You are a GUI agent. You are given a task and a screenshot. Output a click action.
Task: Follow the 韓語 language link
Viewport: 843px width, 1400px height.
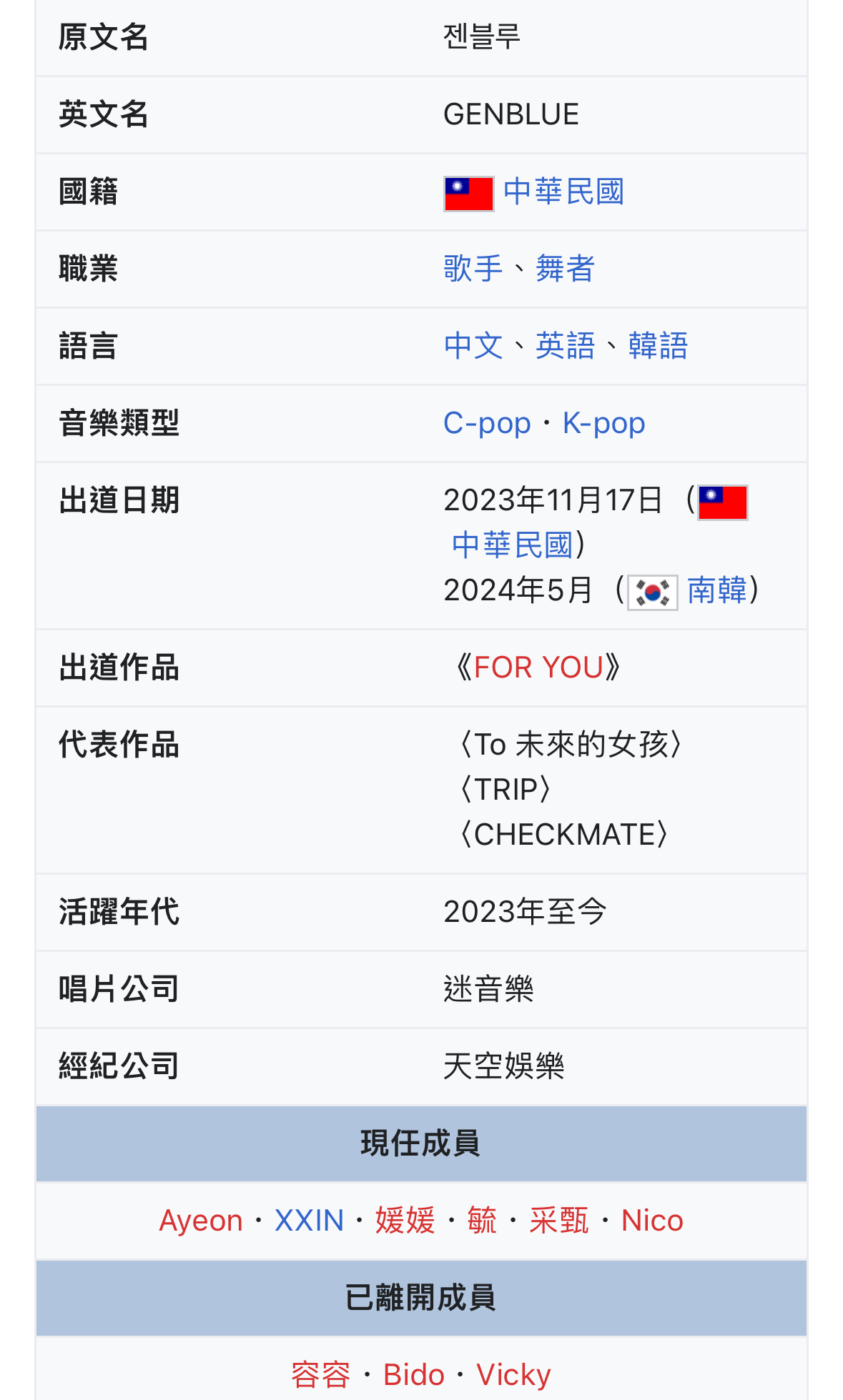pos(658,346)
